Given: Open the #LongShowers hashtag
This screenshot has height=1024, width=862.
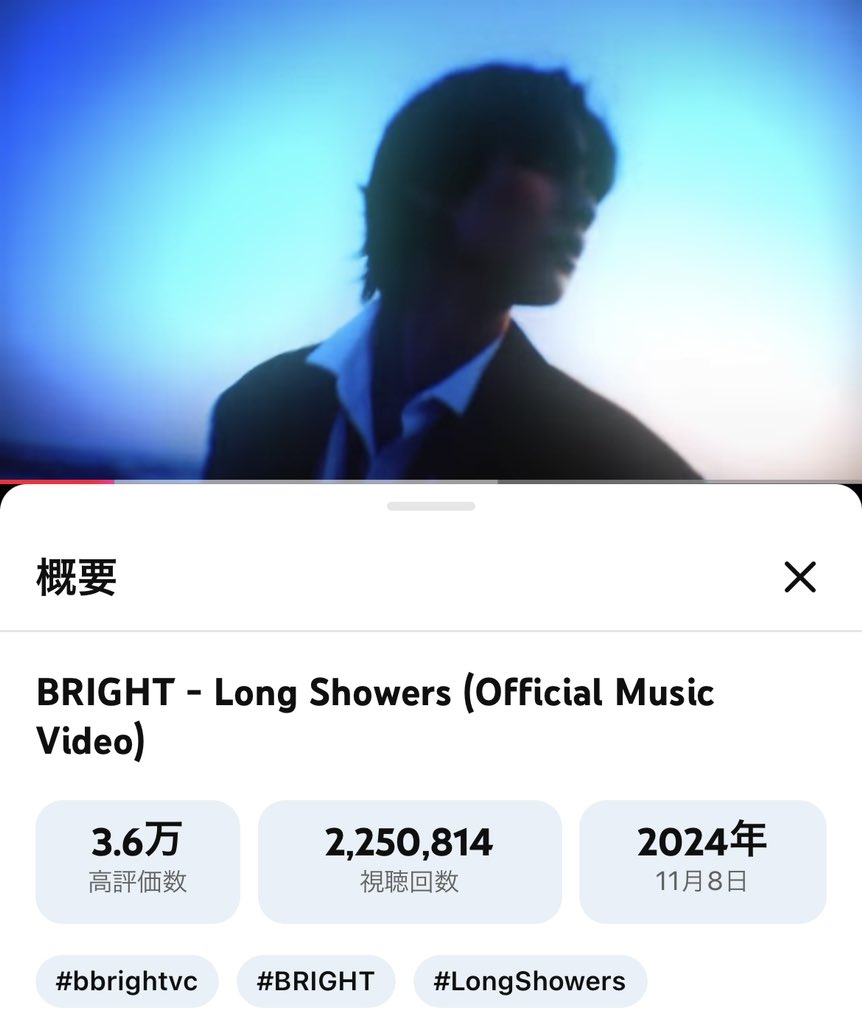Looking at the screenshot, I should (529, 981).
